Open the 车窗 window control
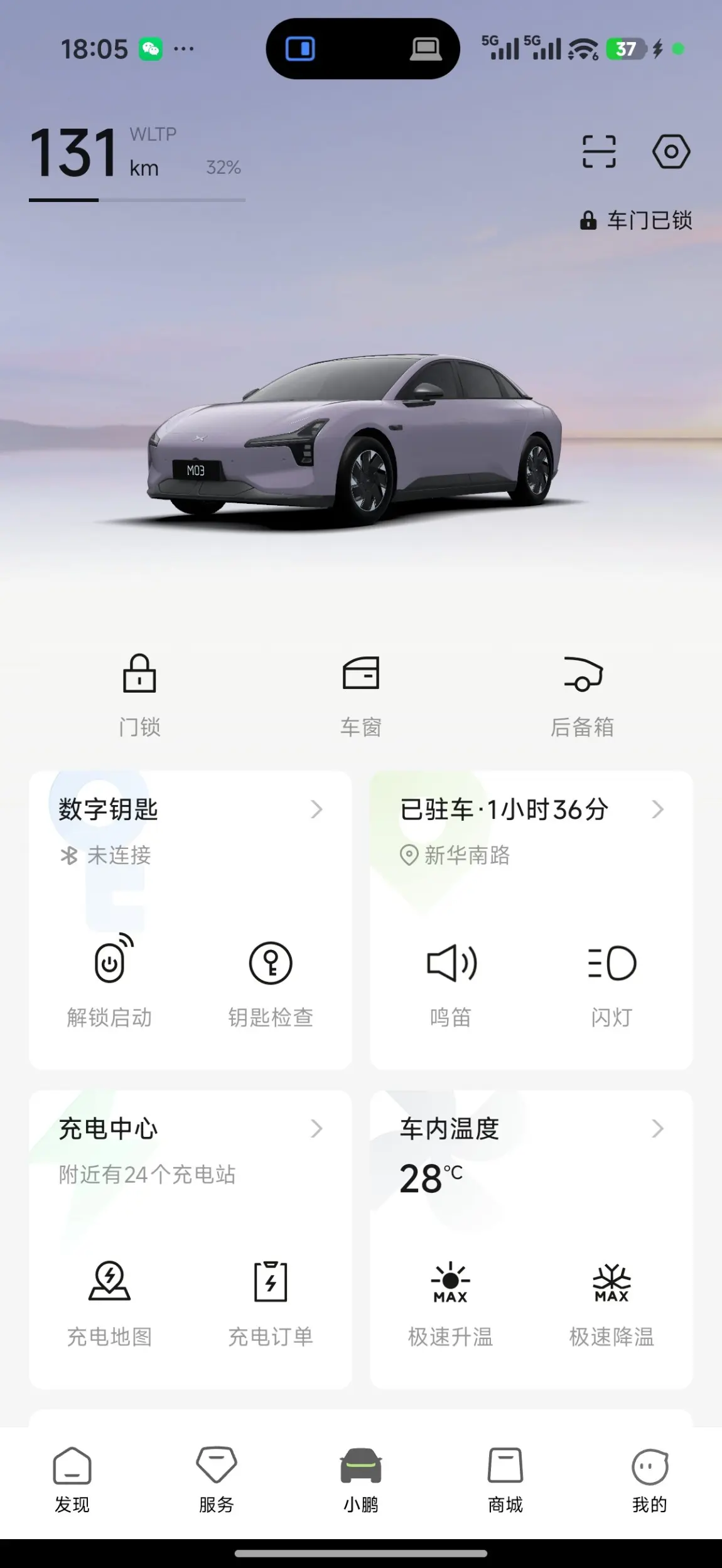The height and width of the screenshot is (1568, 722). click(x=361, y=694)
